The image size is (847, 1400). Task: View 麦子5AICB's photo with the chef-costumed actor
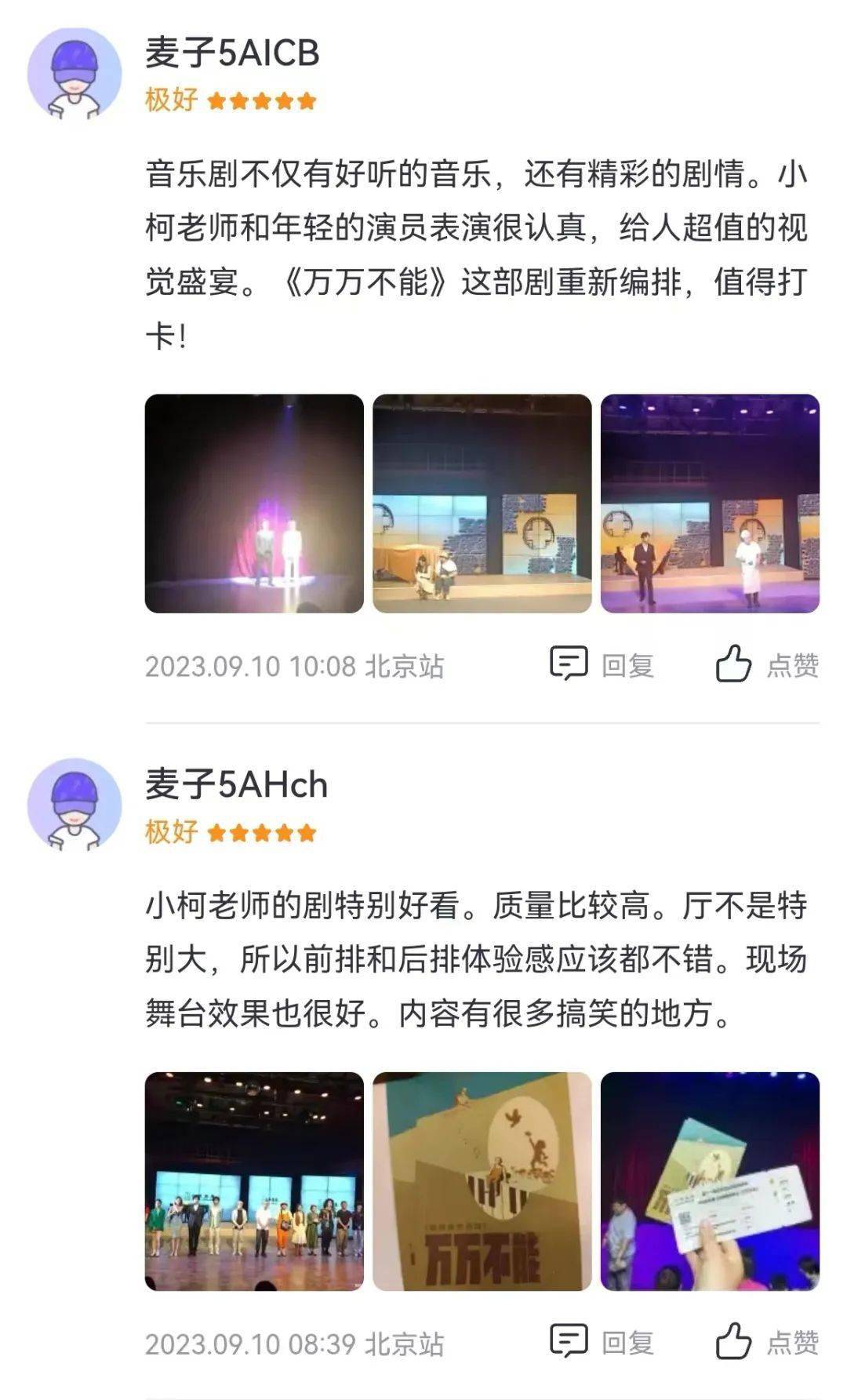click(710, 504)
